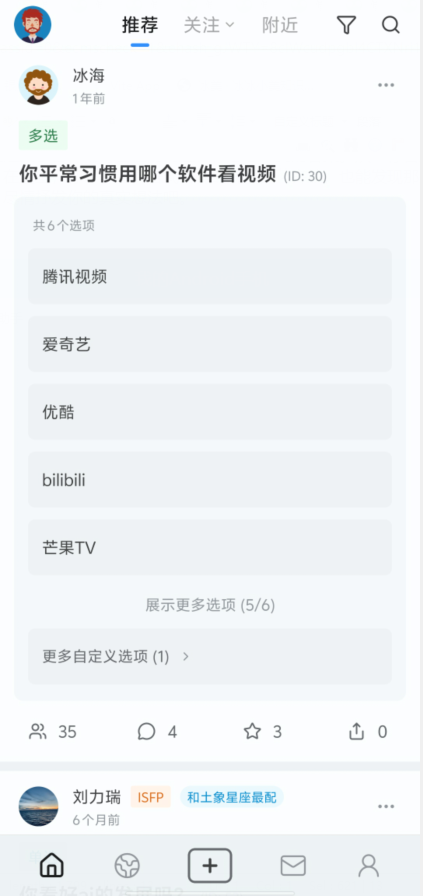Switch to the 附近 tab
The image size is (423, 896).
tap(280, 25)
